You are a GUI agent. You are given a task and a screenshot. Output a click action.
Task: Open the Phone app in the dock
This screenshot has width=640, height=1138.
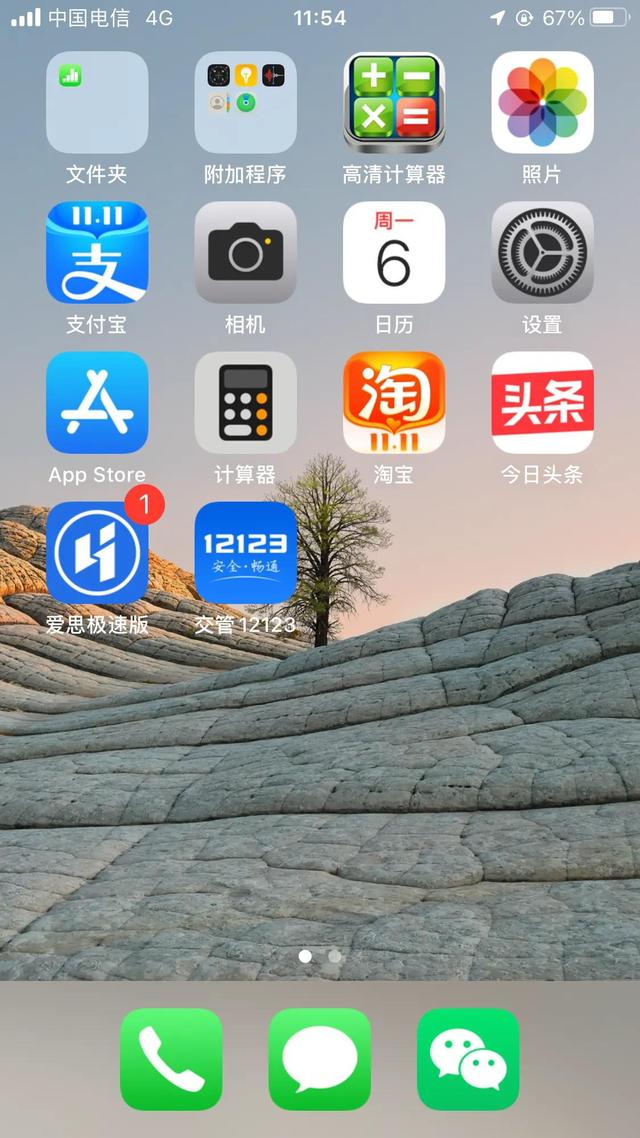(x=171, y=1059)
